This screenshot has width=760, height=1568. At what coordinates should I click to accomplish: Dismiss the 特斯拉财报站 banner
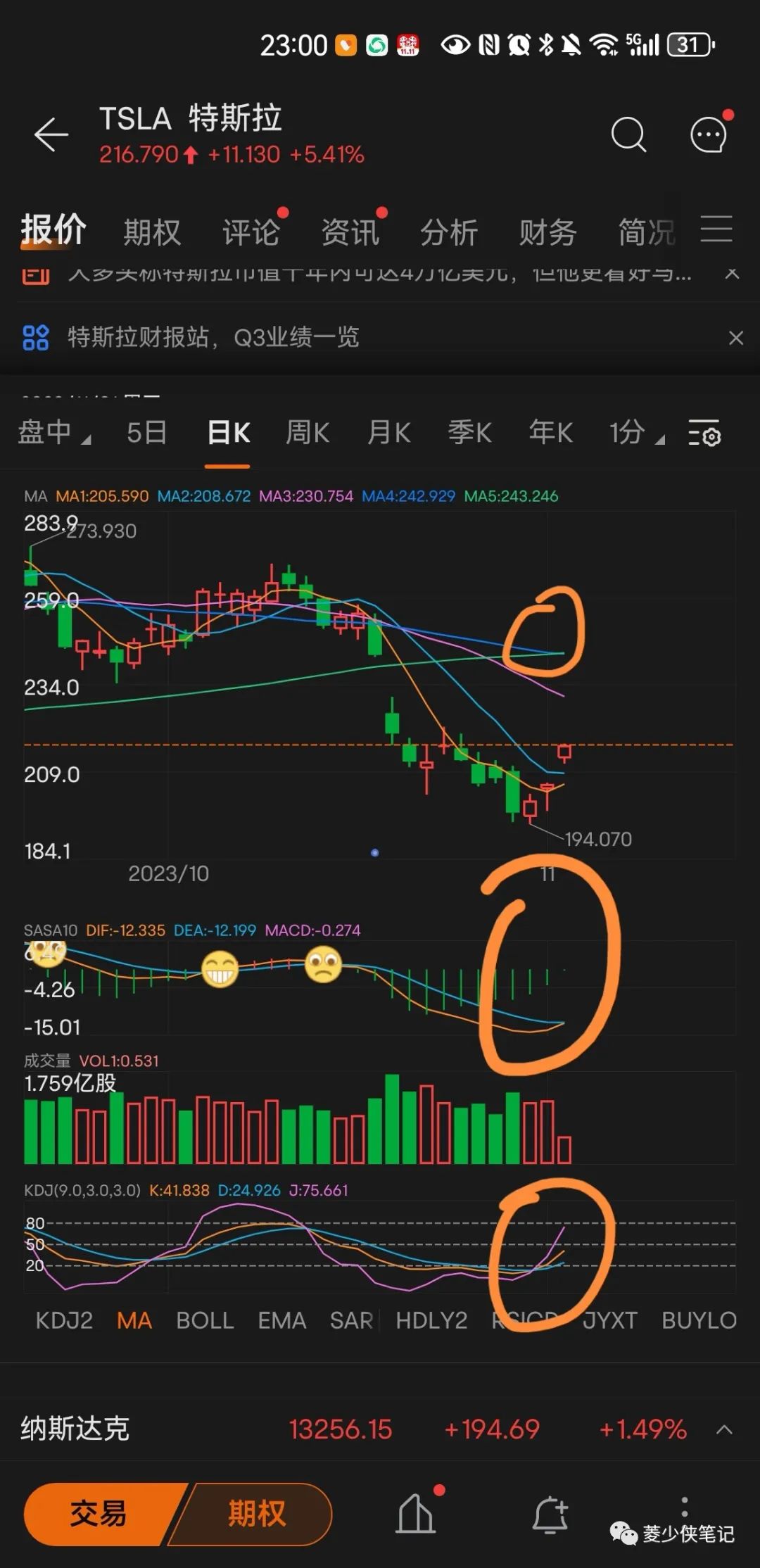point(735,338)
